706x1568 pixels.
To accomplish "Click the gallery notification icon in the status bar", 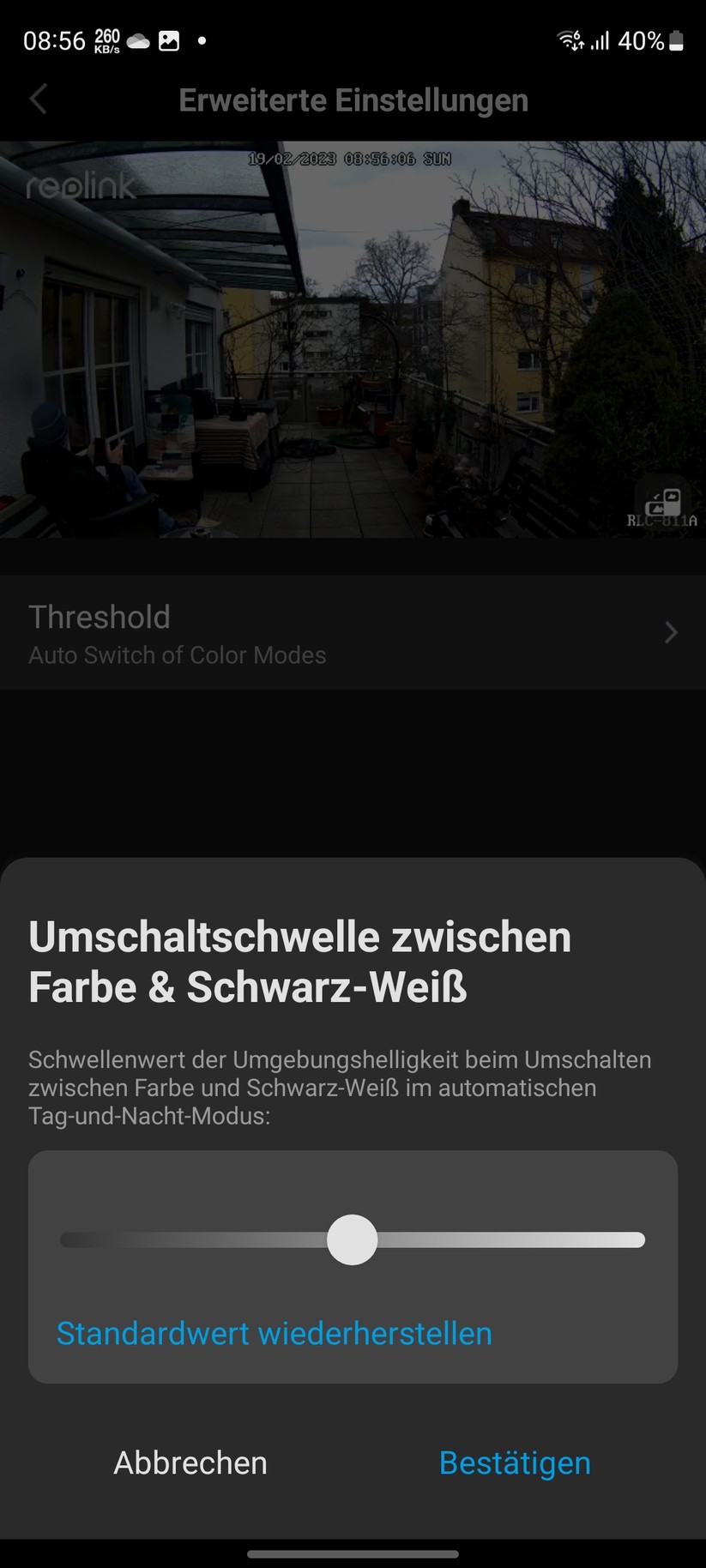I will click(x=168, y=39).
